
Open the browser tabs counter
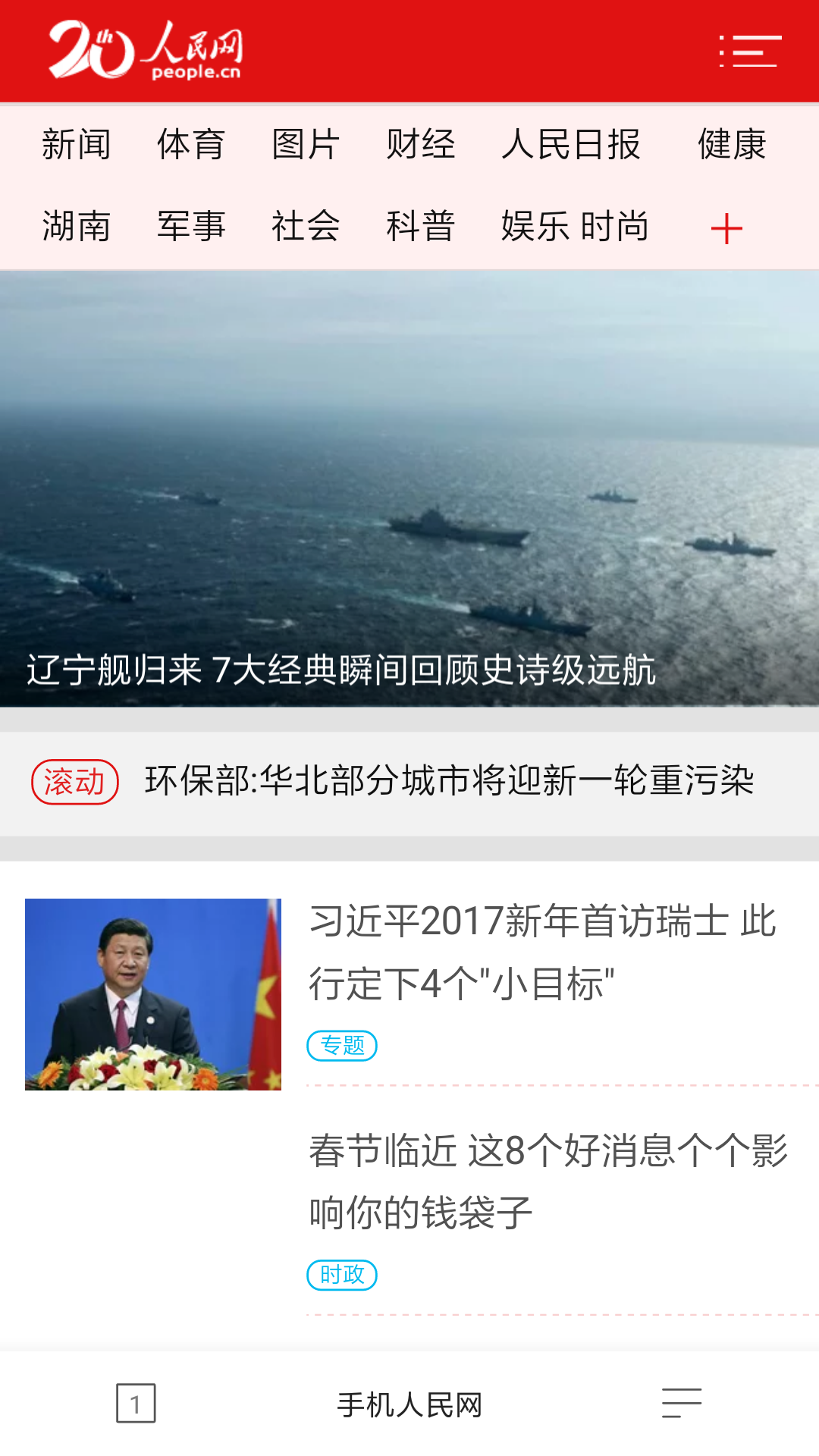136,1403
